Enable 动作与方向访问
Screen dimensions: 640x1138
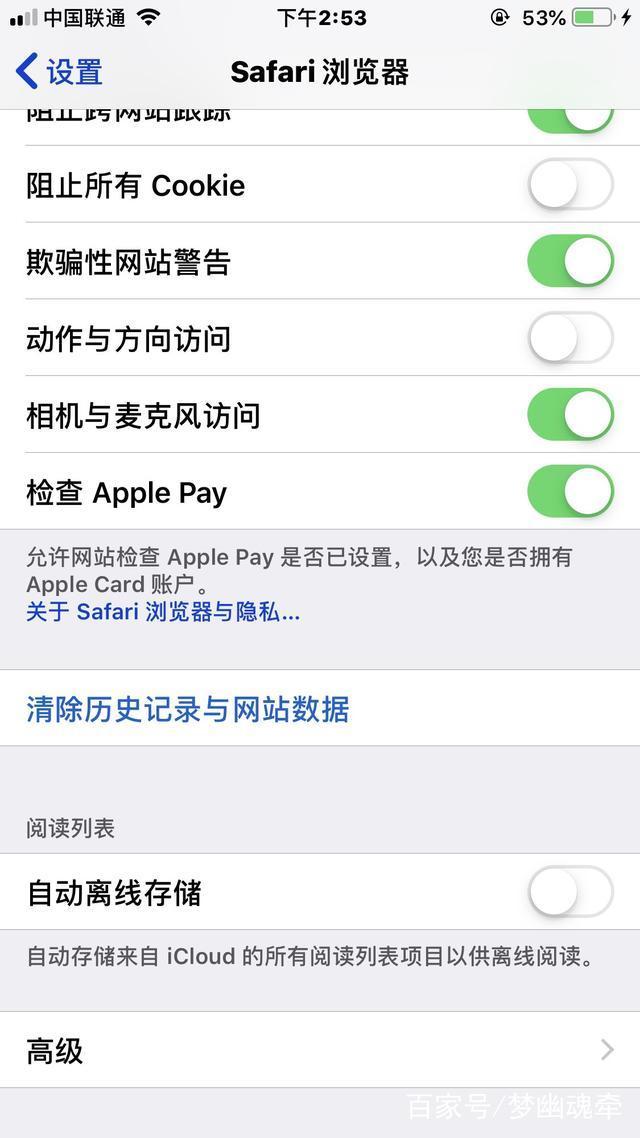570,338
